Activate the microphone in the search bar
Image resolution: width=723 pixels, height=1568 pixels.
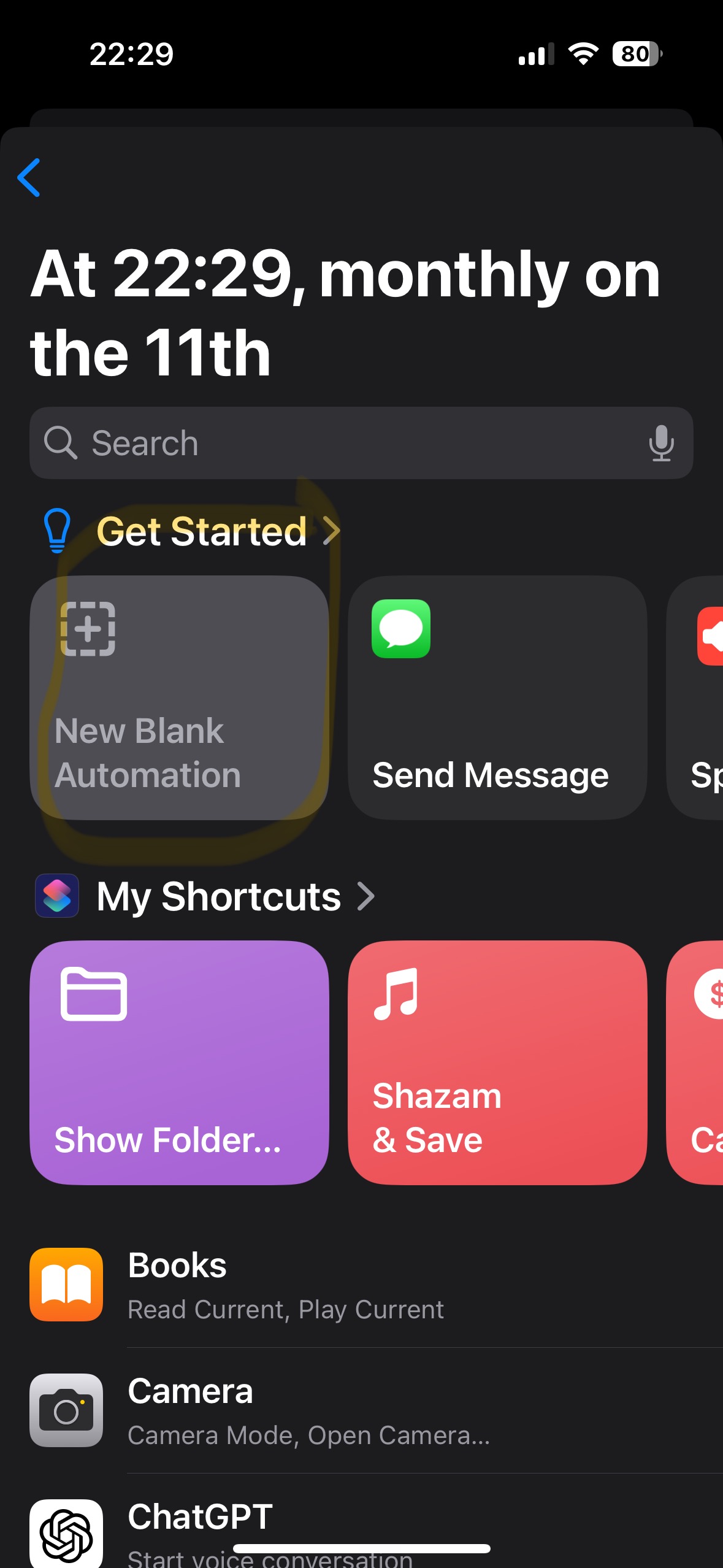(x=660, y=443)
